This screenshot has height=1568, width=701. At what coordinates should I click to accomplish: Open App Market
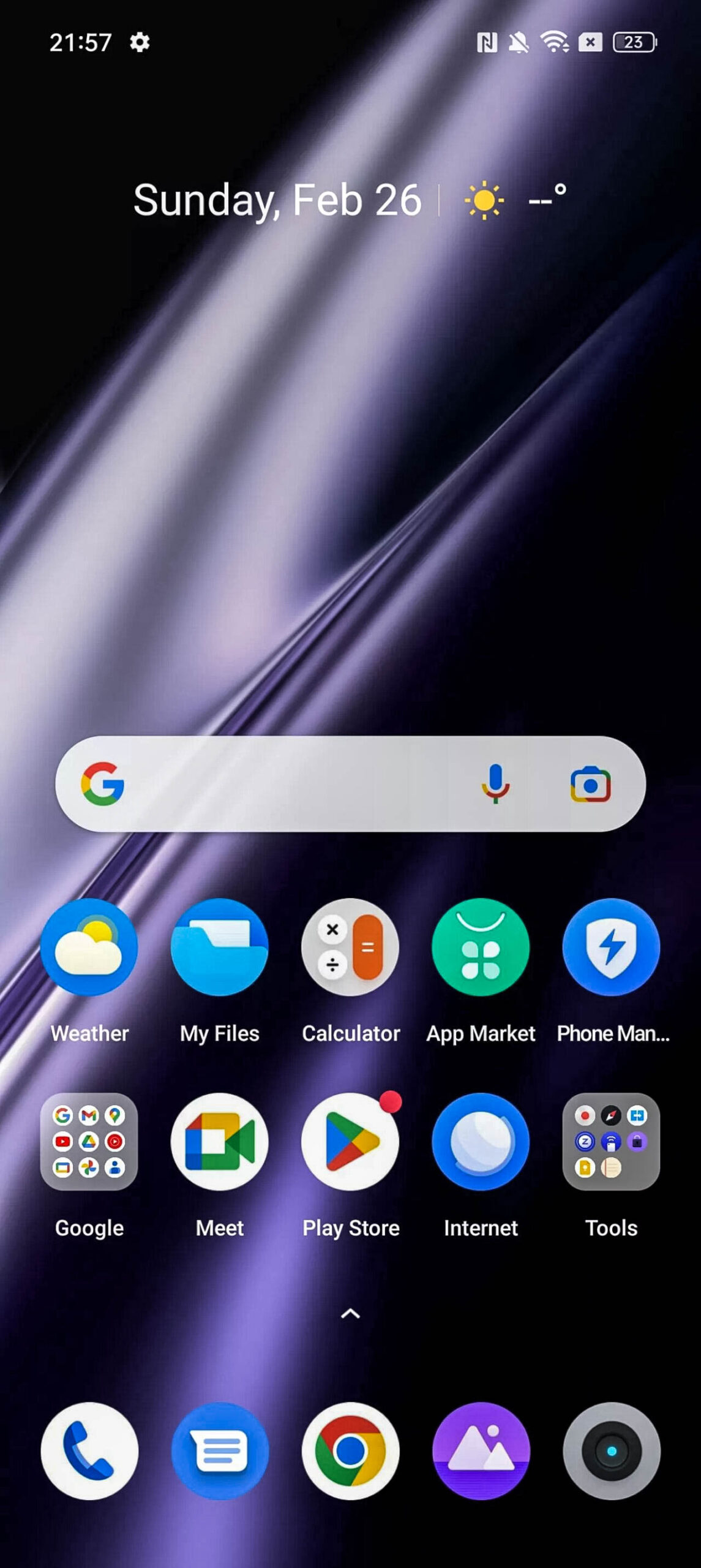(481, 947)
